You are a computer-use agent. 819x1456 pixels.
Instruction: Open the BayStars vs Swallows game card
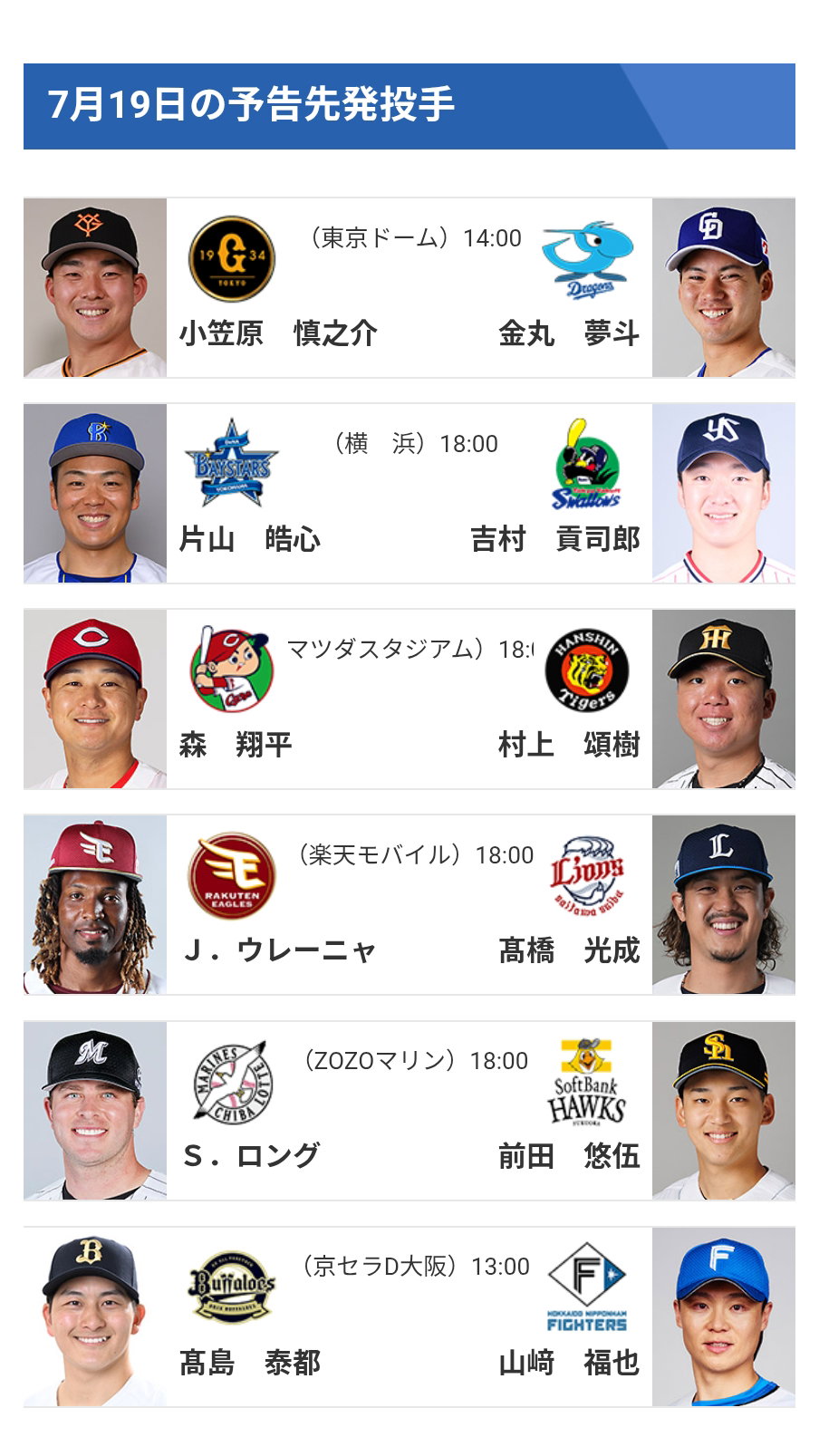click(x=409, y=494)
